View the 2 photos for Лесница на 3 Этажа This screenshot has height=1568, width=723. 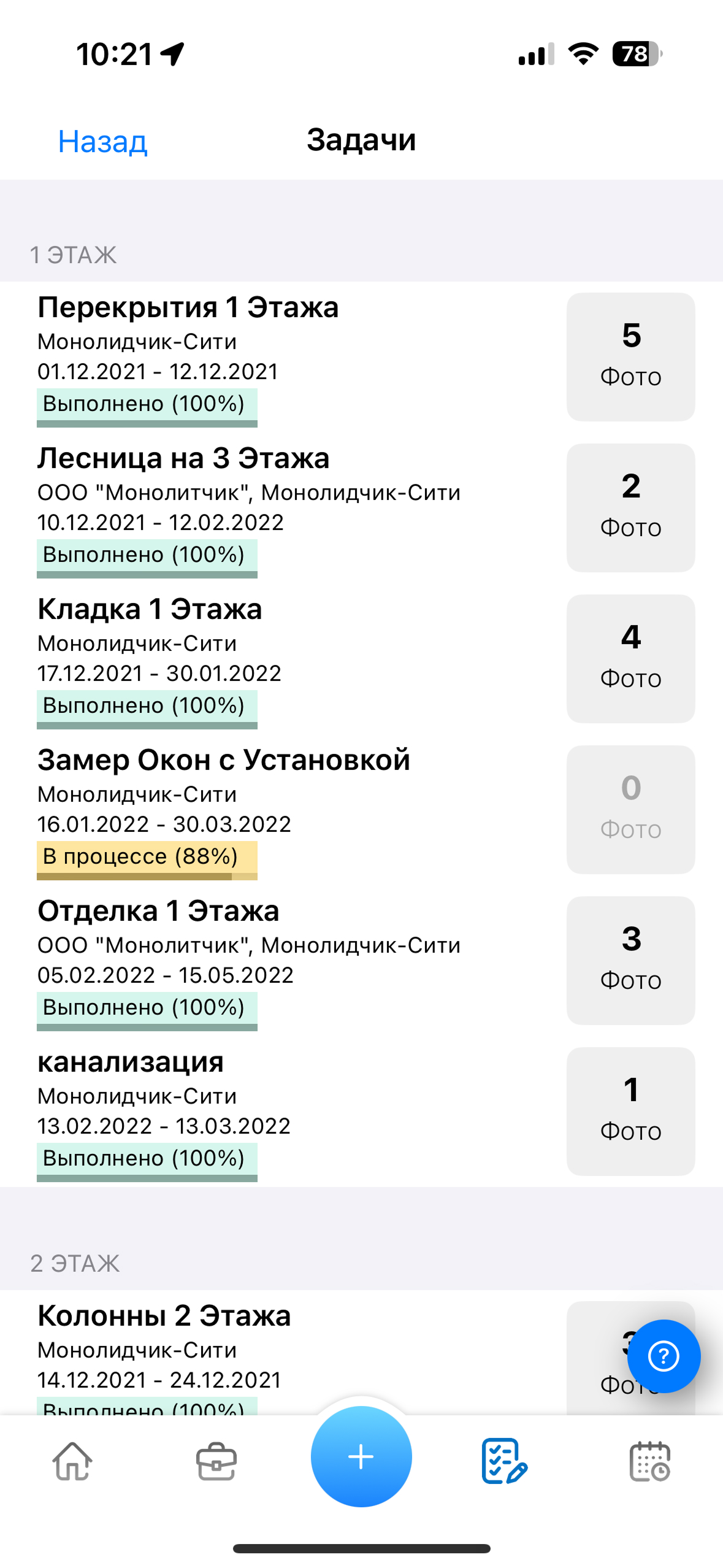[x=630, y=508]
